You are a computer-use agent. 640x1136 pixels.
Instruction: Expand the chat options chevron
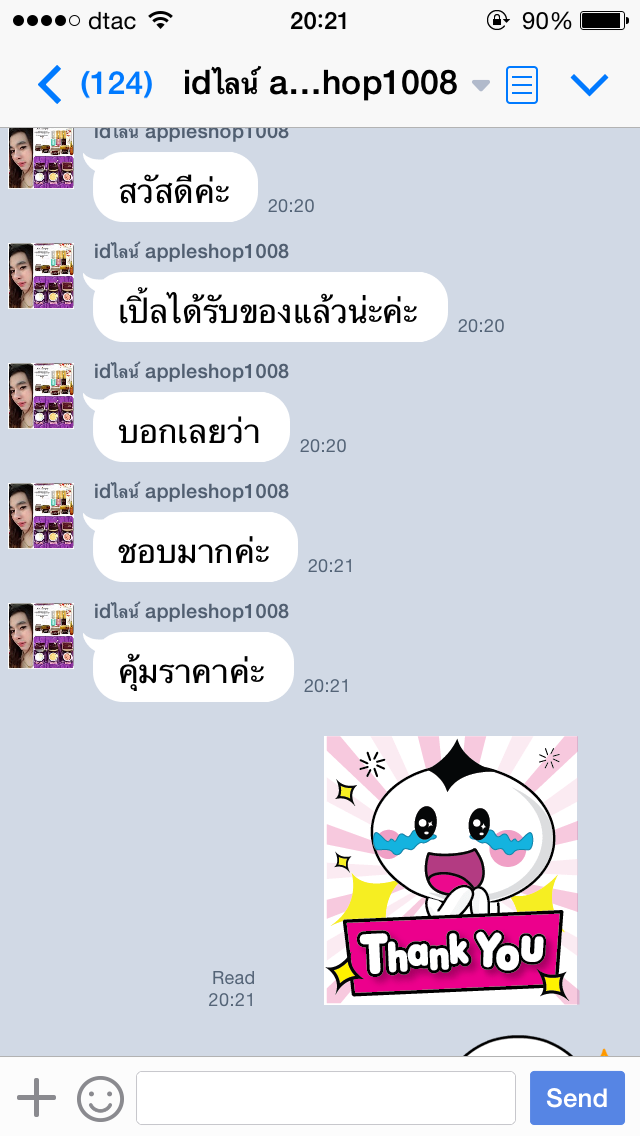(x=589, y=85)
